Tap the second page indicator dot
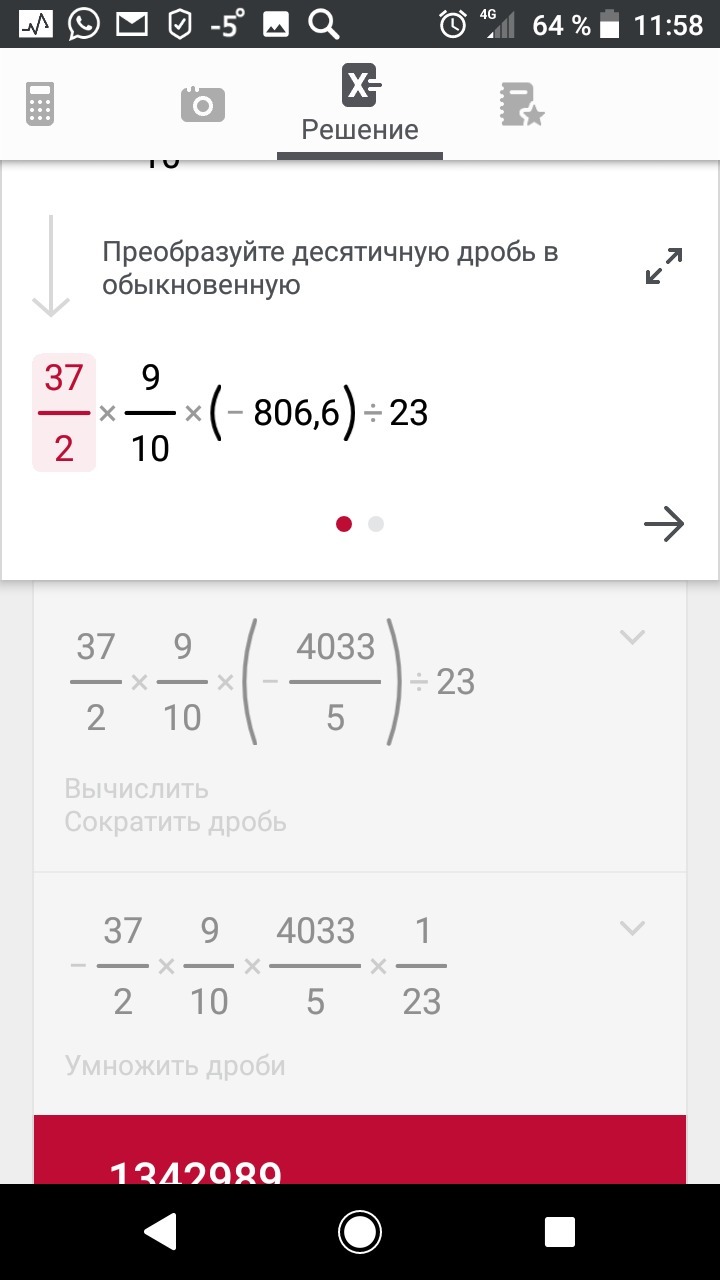The width and height of the screenshot is (720, 1280). click(x=376, y=524)
